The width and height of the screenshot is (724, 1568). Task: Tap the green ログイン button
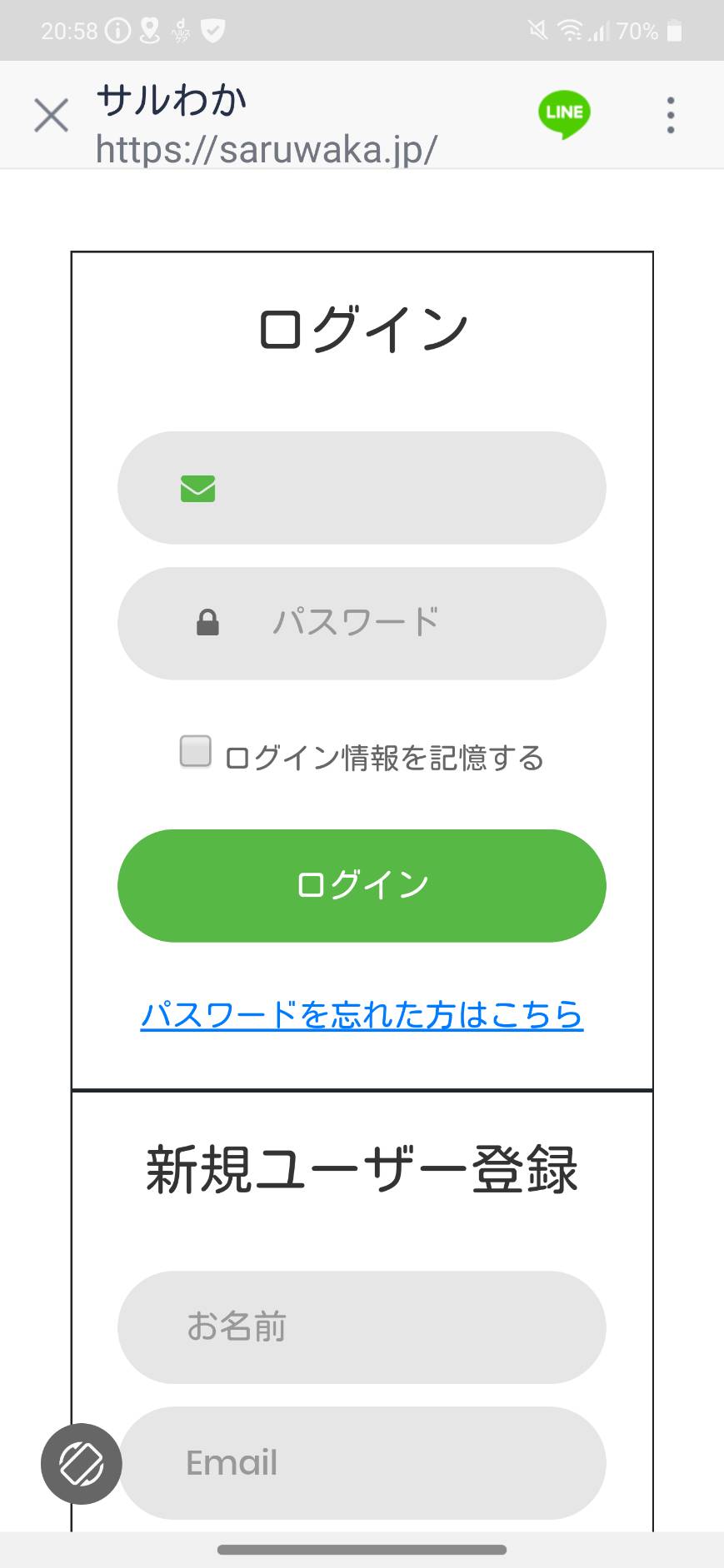tap(362, 886)
